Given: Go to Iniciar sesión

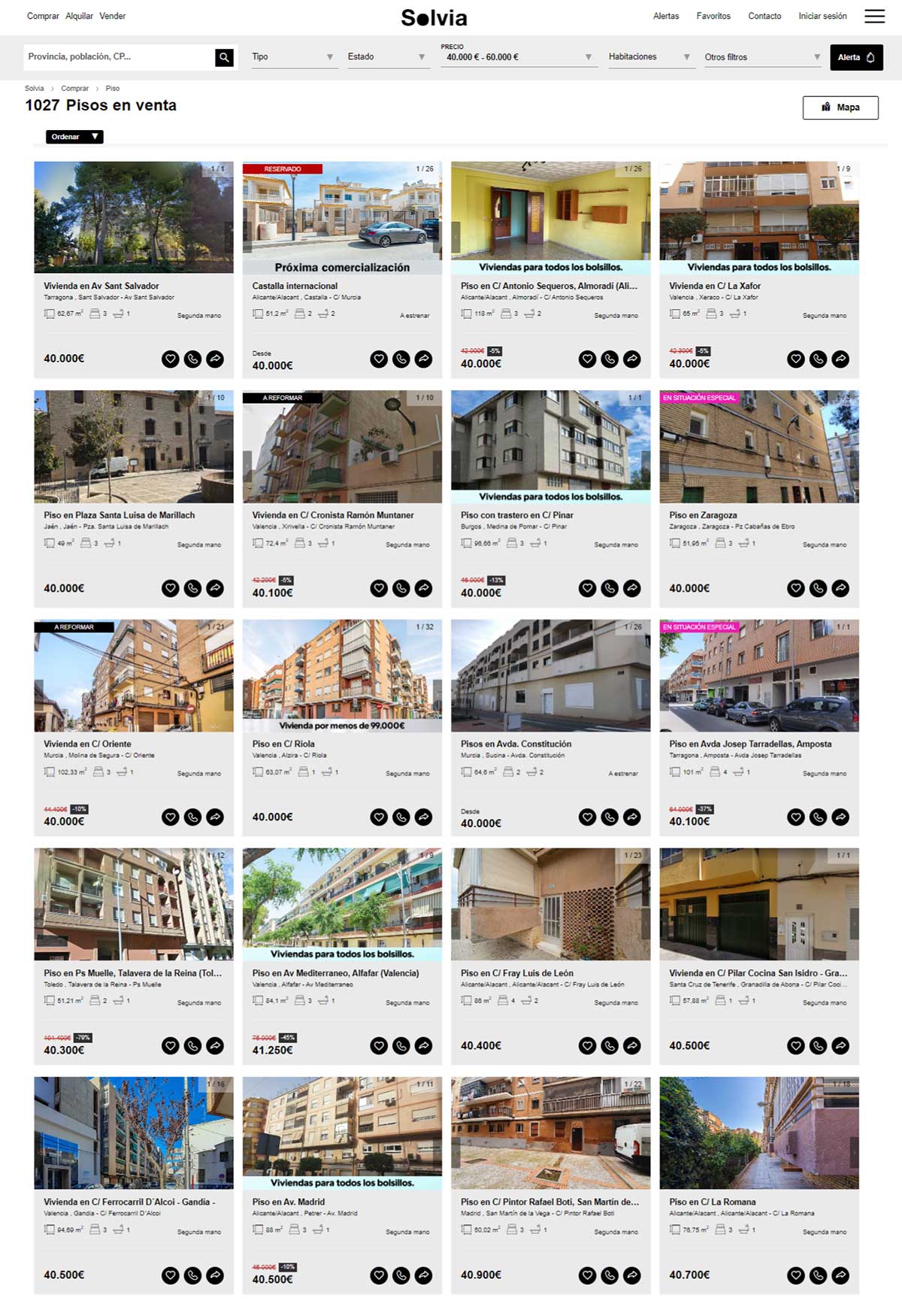Looking at the screenshot, I should [x=822, y=16].
